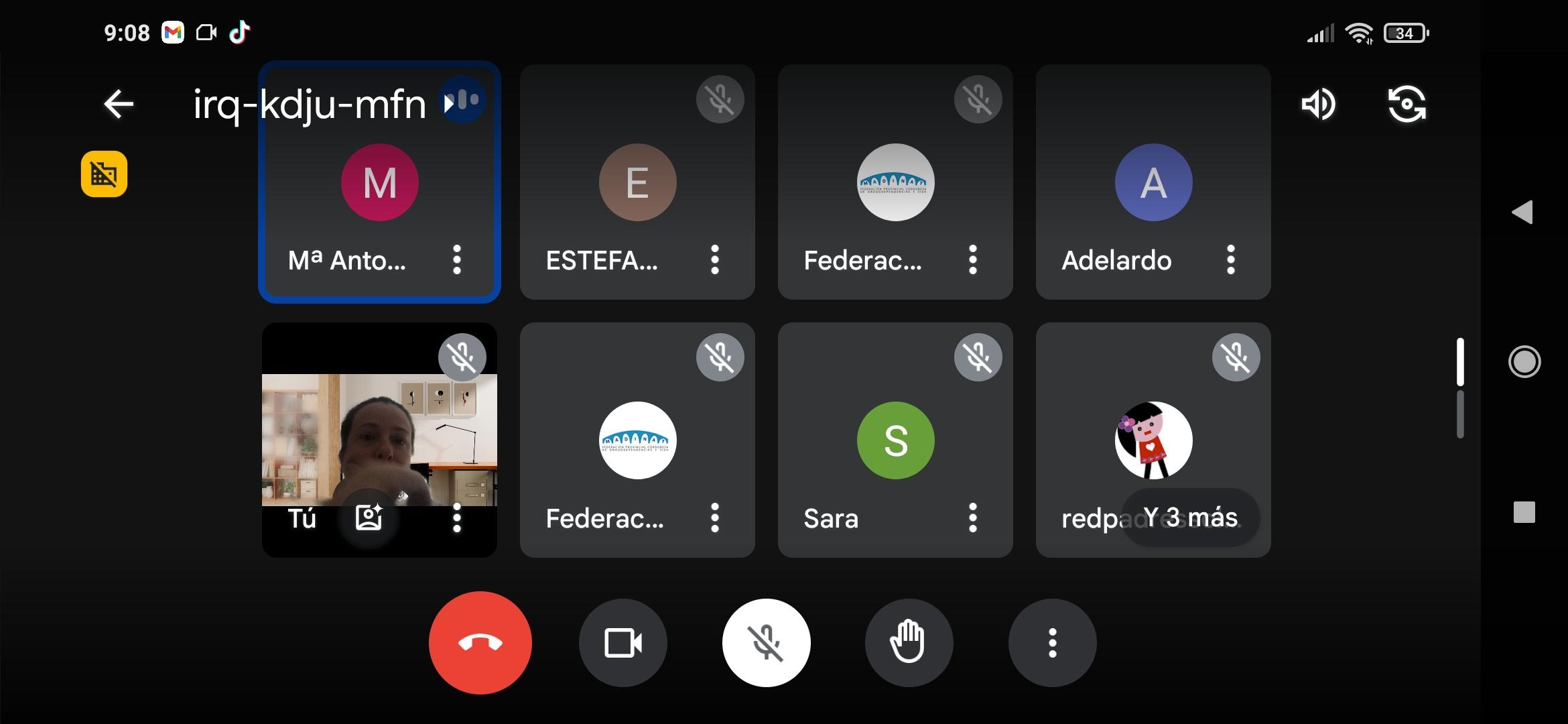Hang up with the red button
The width and height of the screenshot is (1568, 724).
point(480,642)
